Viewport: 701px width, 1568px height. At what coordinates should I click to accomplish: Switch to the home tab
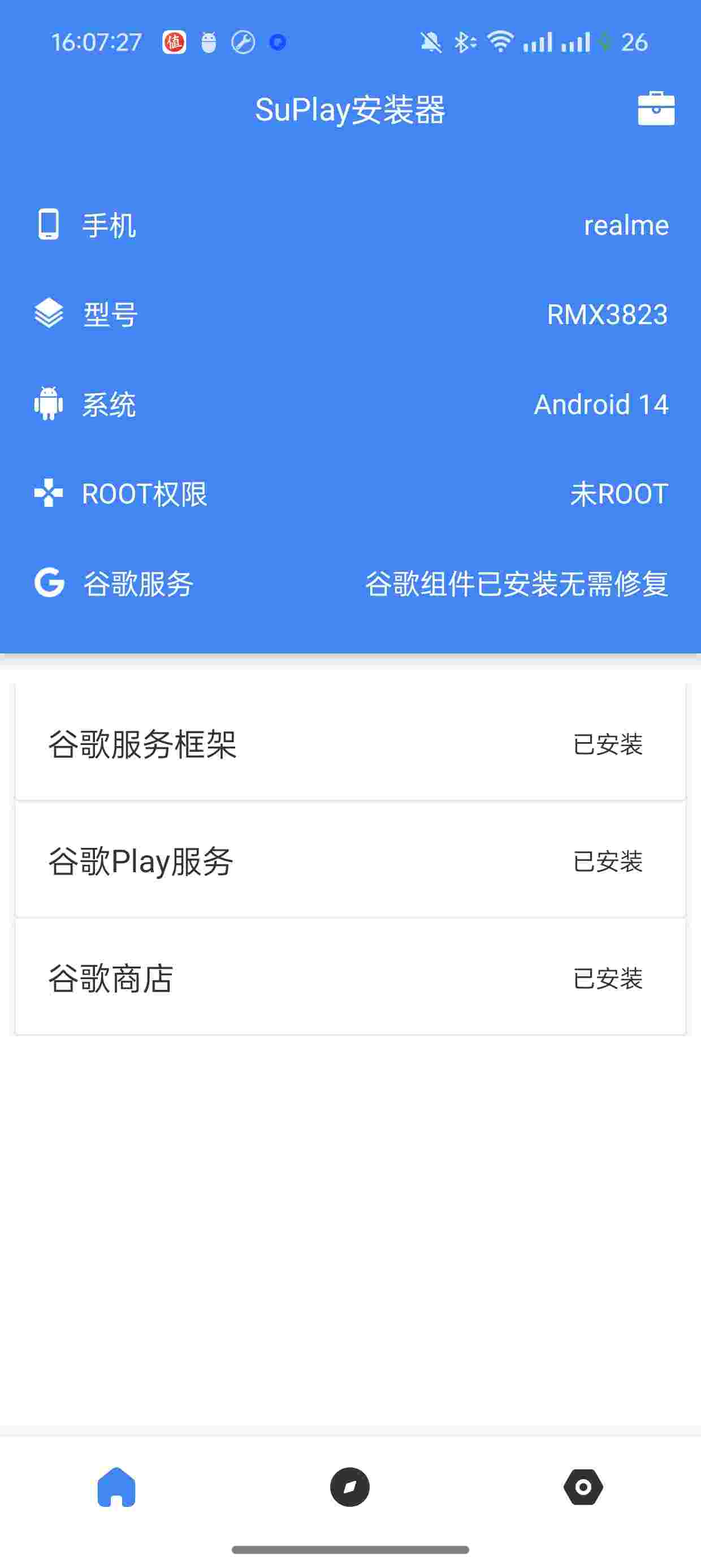116,1487
